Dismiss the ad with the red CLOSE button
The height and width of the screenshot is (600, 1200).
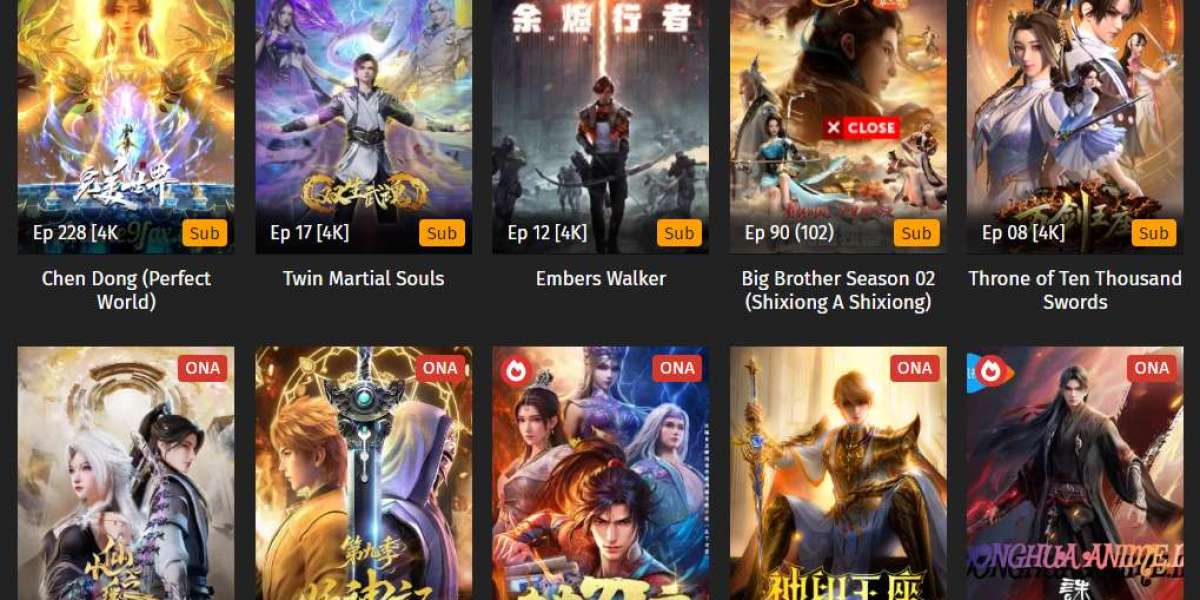(x=860, y=128)
